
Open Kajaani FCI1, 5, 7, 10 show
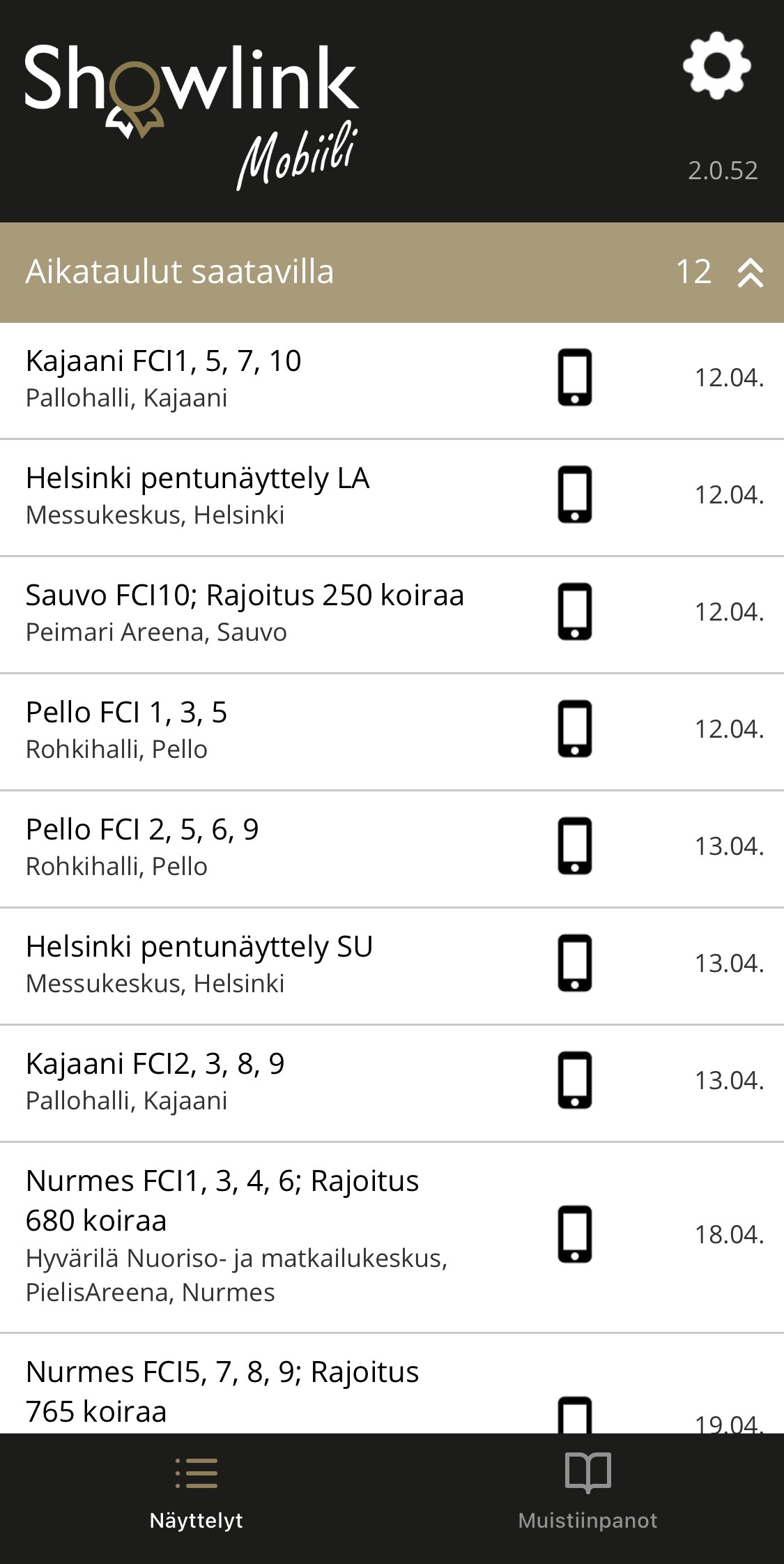[x=392, y=381]
